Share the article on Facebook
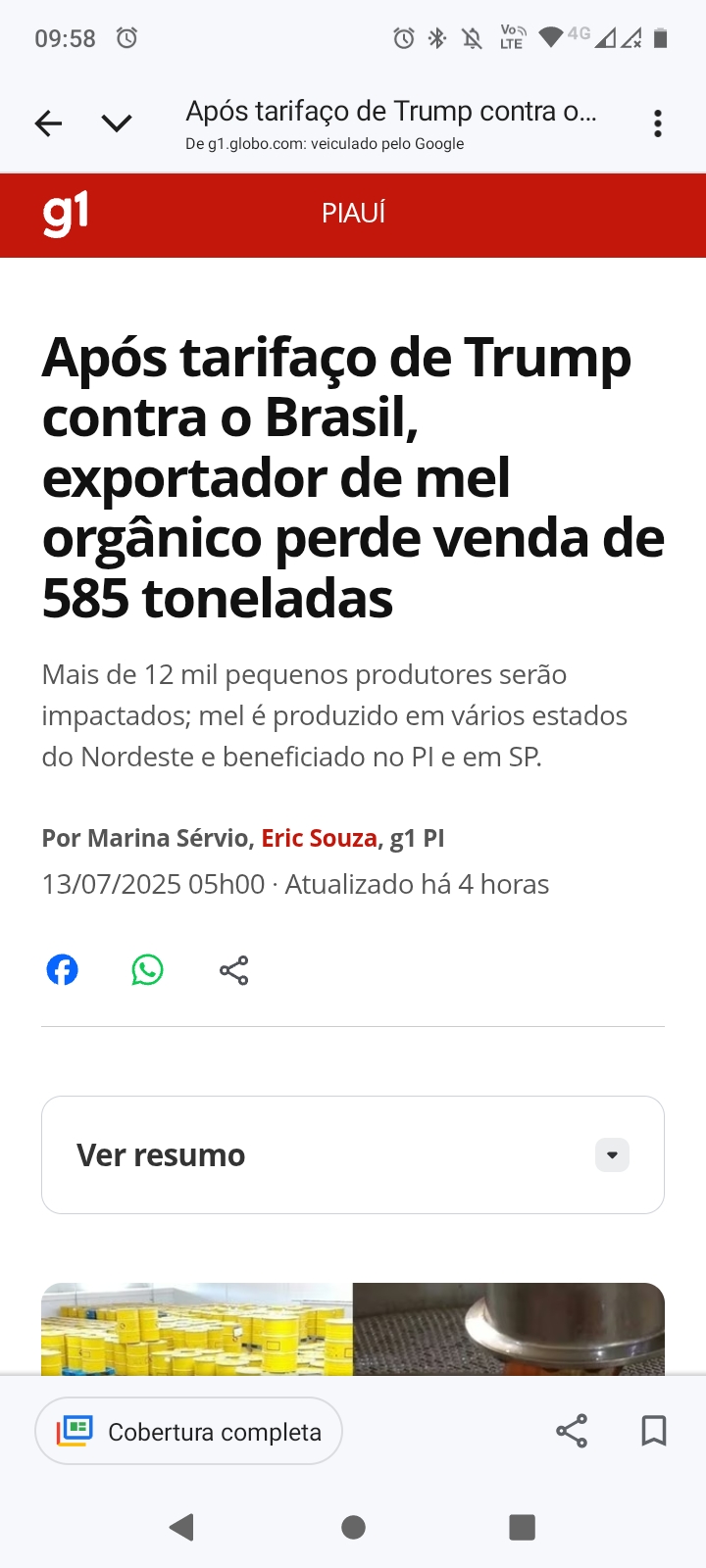Viewport: 706px width, 1568px height. (x=63, y=970)
